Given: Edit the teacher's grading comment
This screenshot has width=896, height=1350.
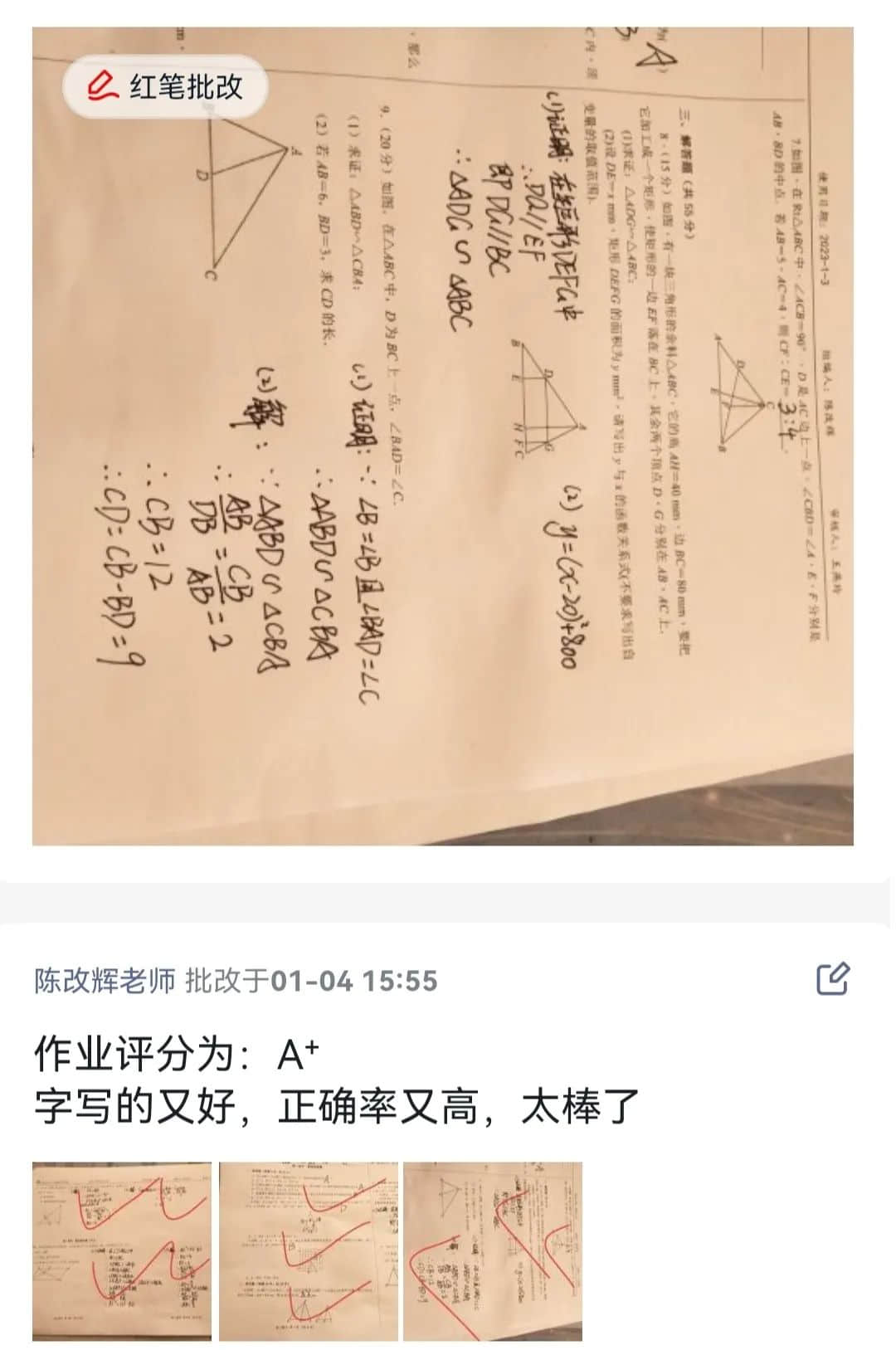Looking at the screenshot, I should click(x=832, y=978).
